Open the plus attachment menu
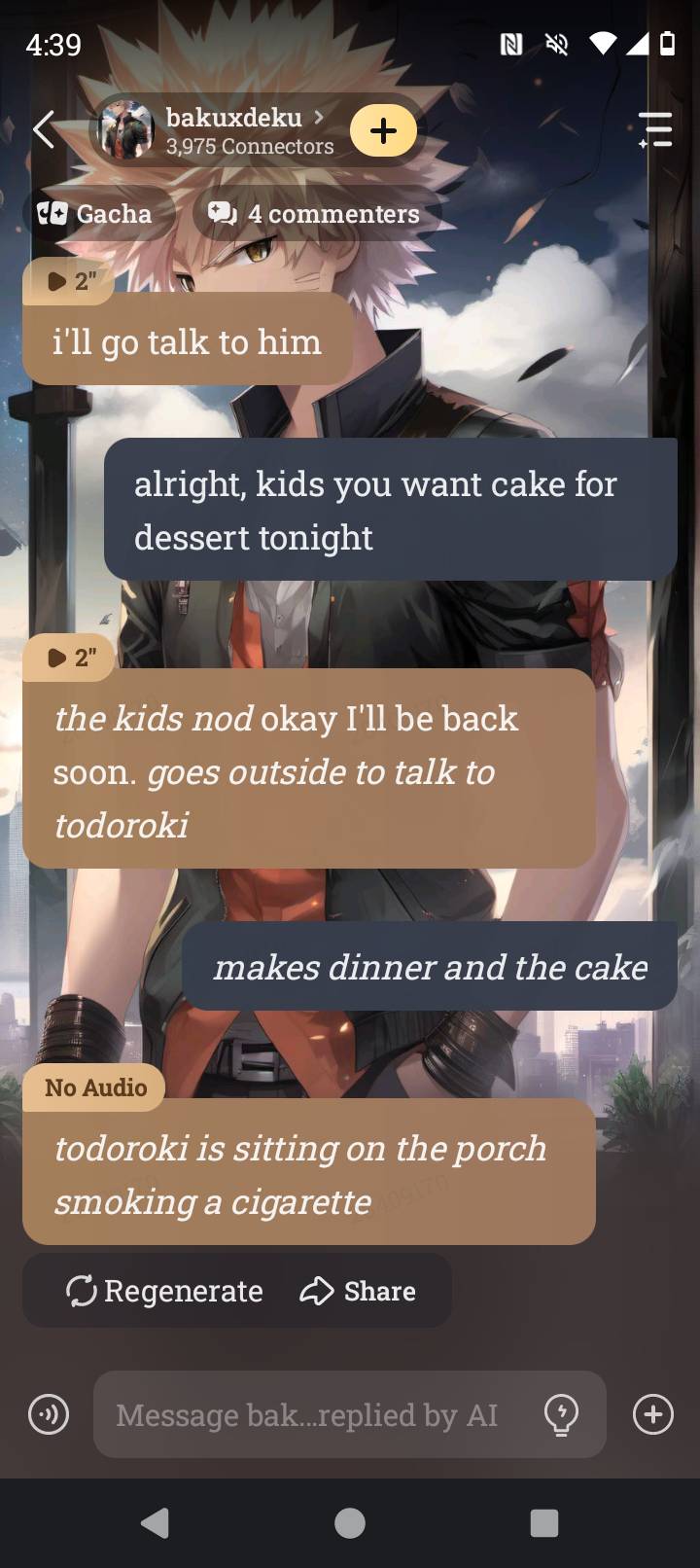Viewport: 700px width, 1568px height. point(653,1414)
